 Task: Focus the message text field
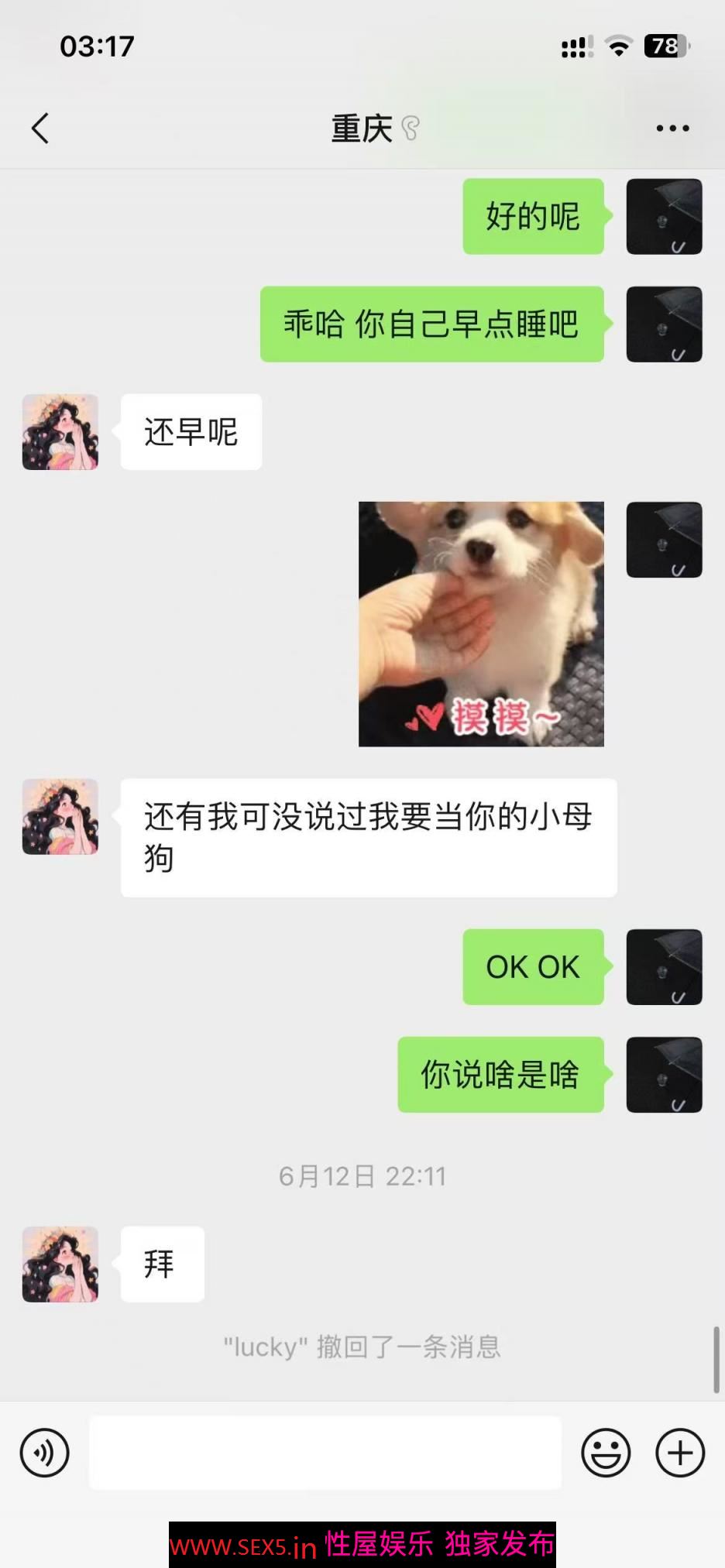[325, 1452]
